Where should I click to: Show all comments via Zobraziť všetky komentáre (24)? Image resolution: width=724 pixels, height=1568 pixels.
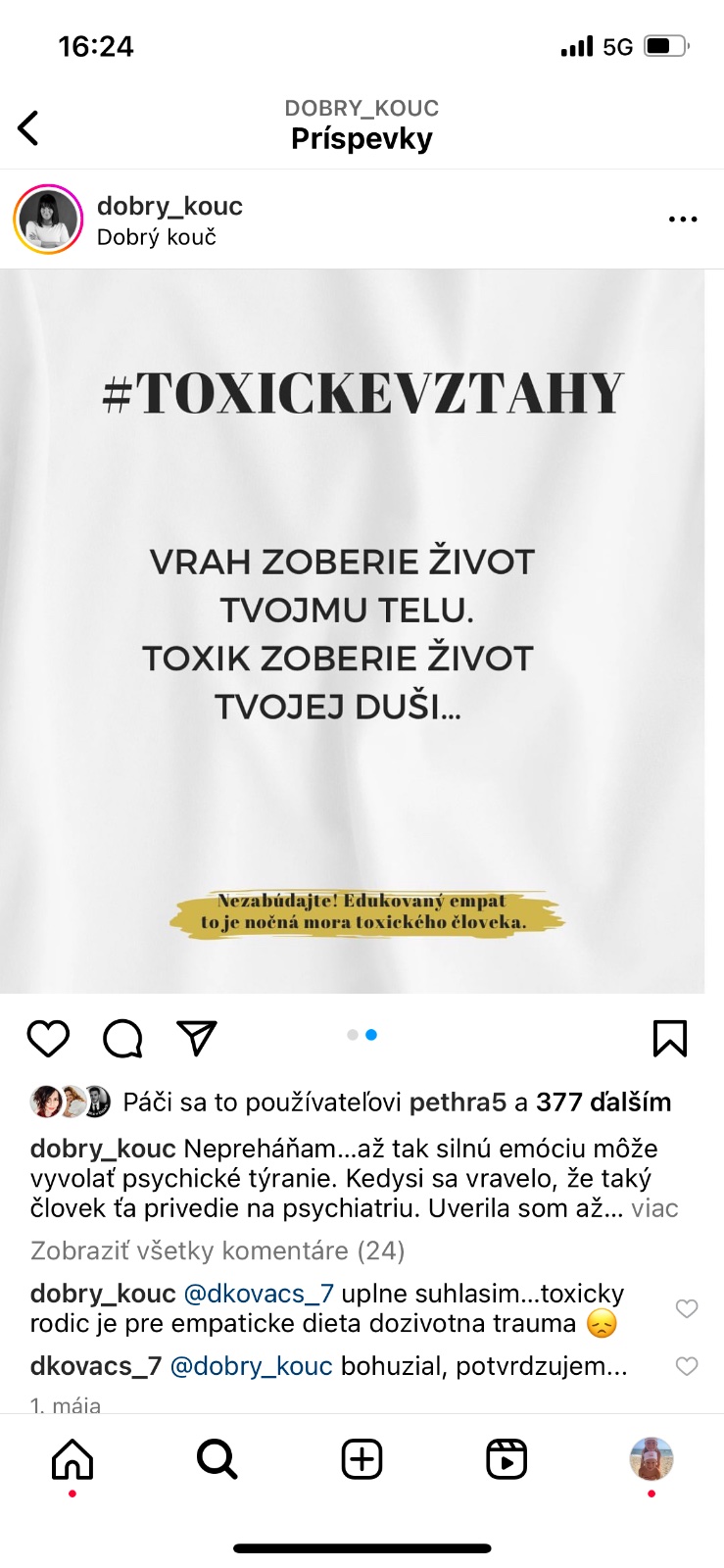pyautogui.click(x=217, y=1250)
